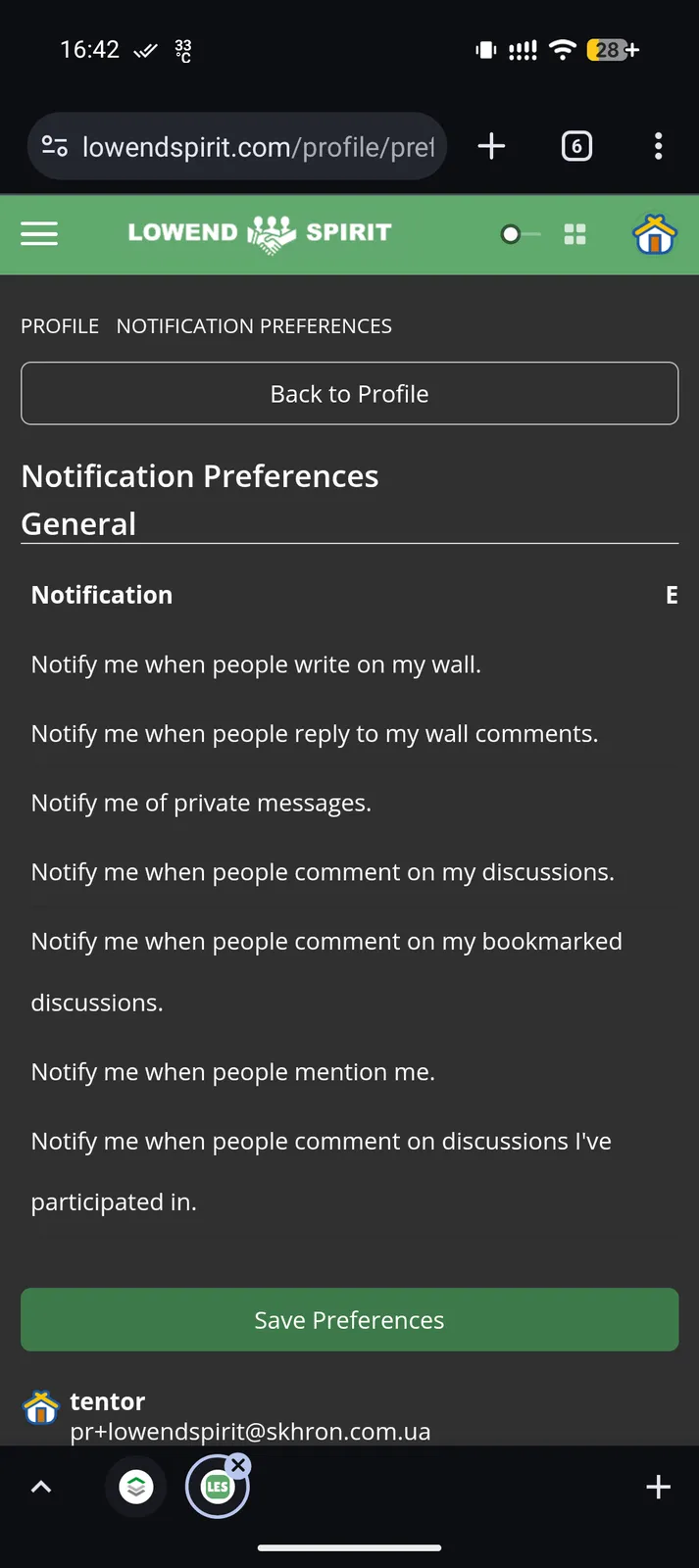Toggle the light/dark theme switch
Image resolution: width=699 pixels, height=1568 pixels.
[x=520, y=234]
